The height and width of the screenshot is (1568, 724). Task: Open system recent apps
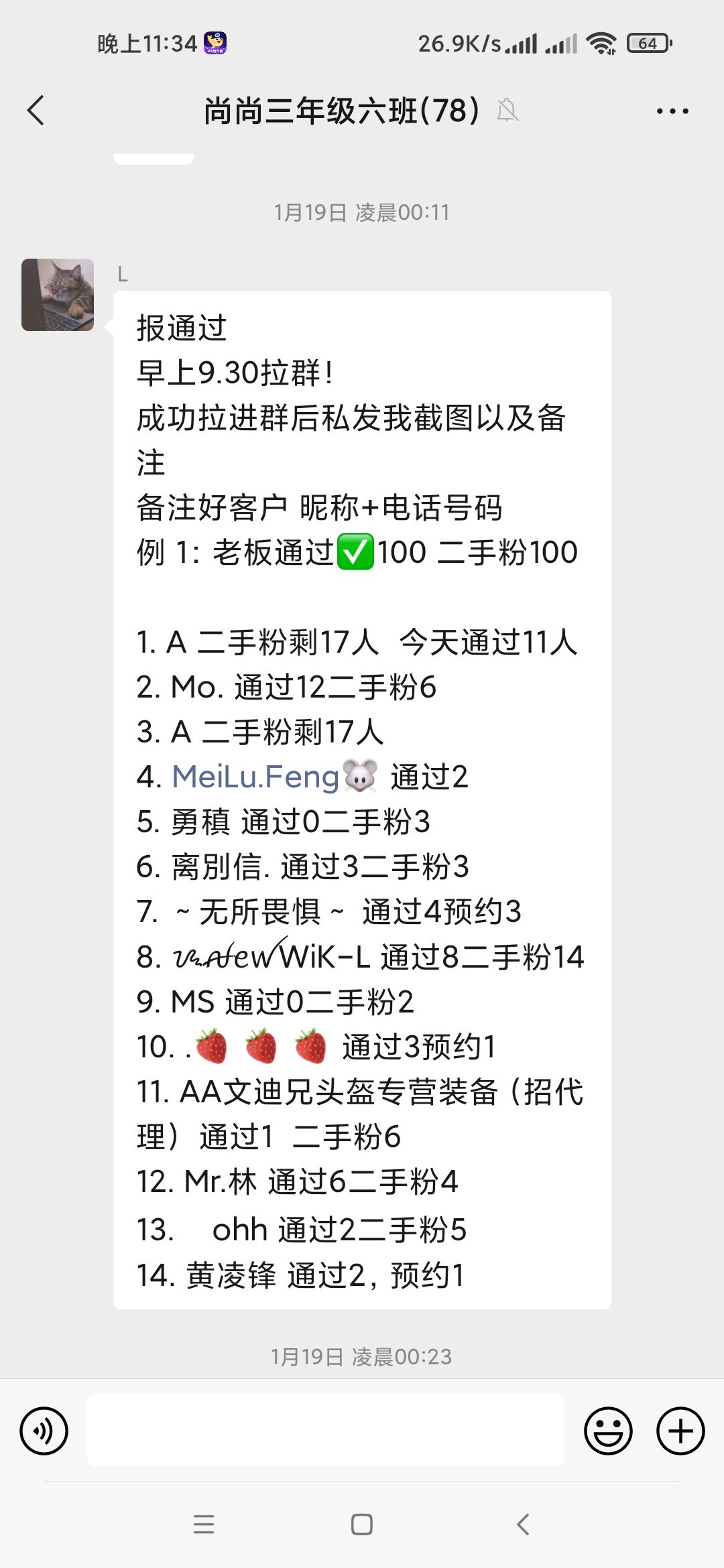coord(204,1524)
